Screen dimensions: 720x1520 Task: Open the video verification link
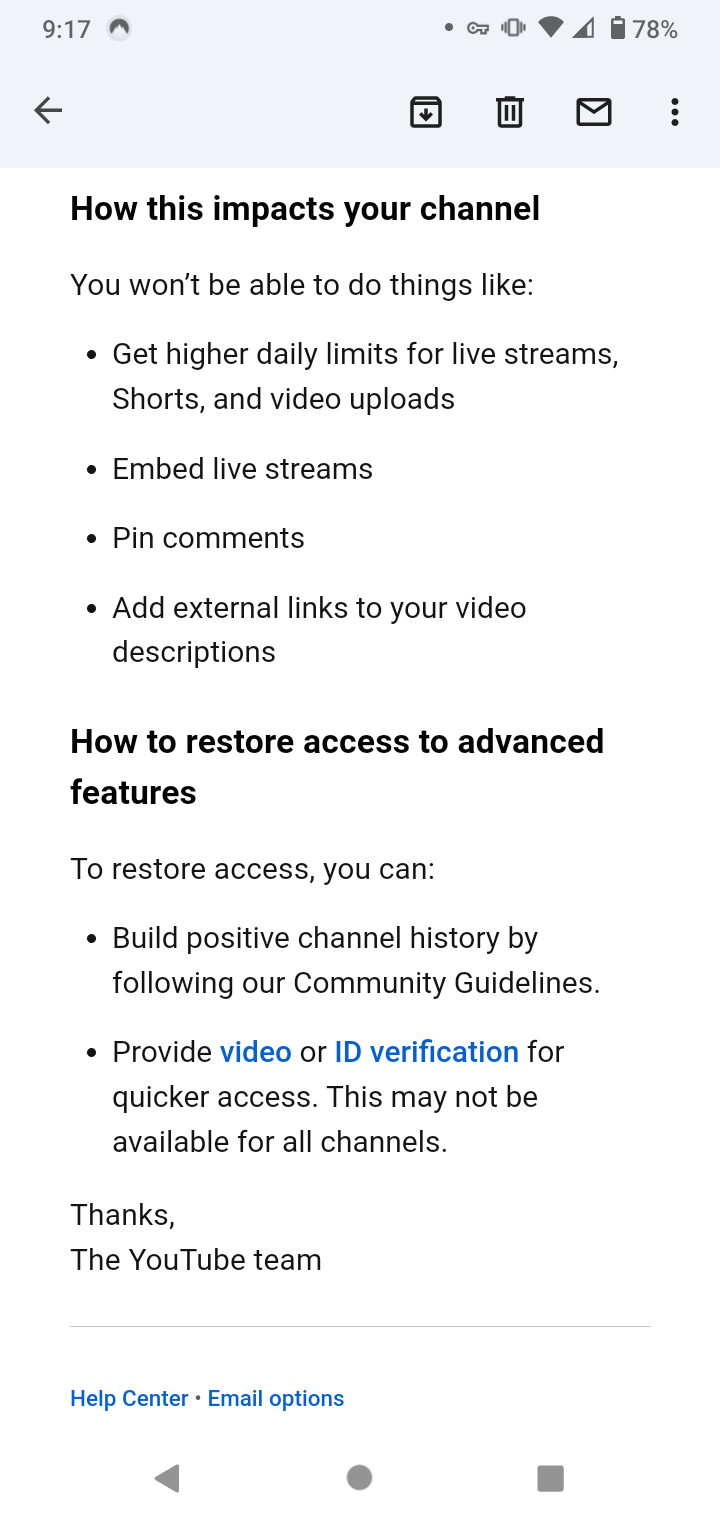(x=255, y=1052)
